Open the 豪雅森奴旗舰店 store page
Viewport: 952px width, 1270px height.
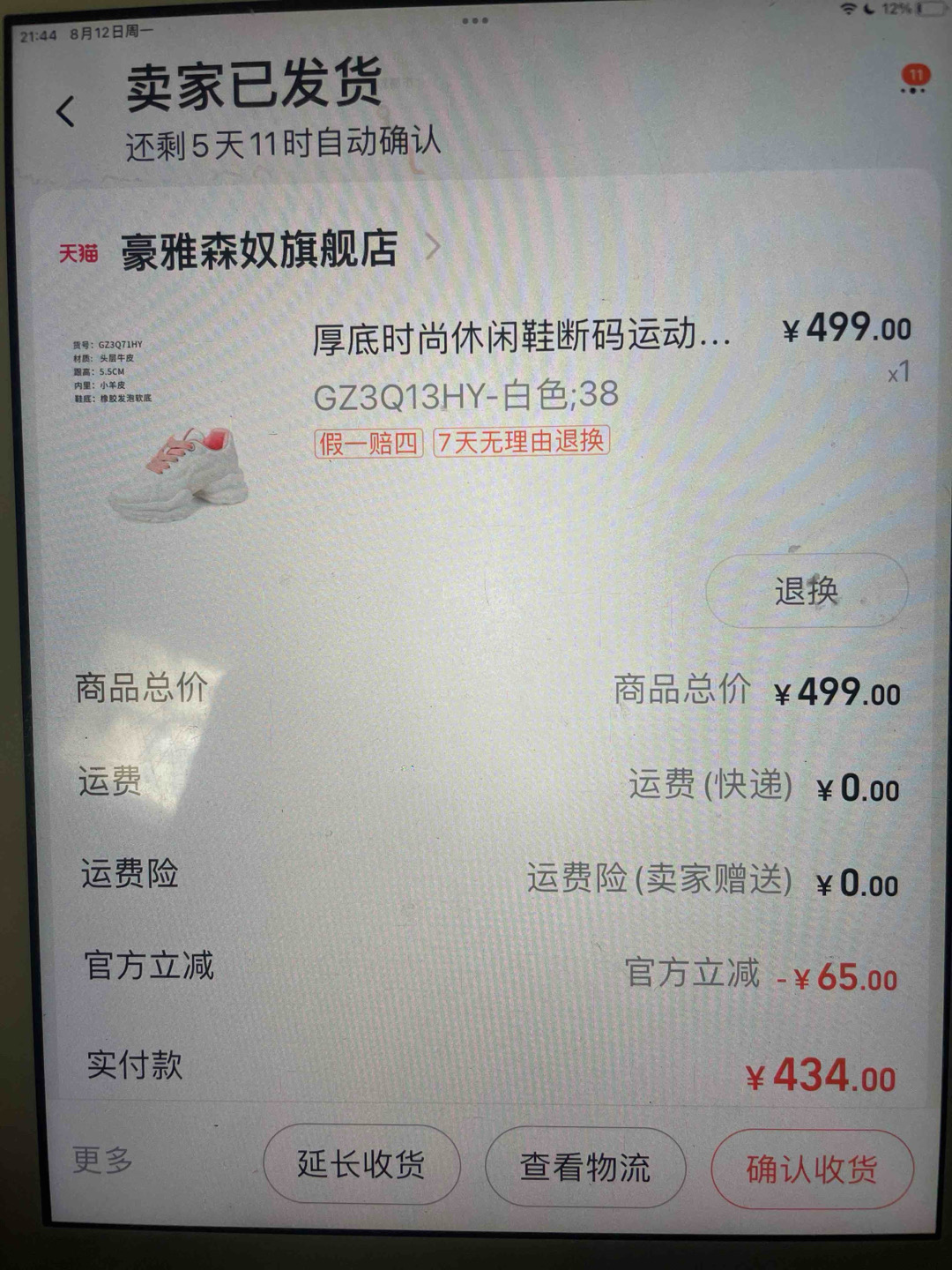click(259, 250)
